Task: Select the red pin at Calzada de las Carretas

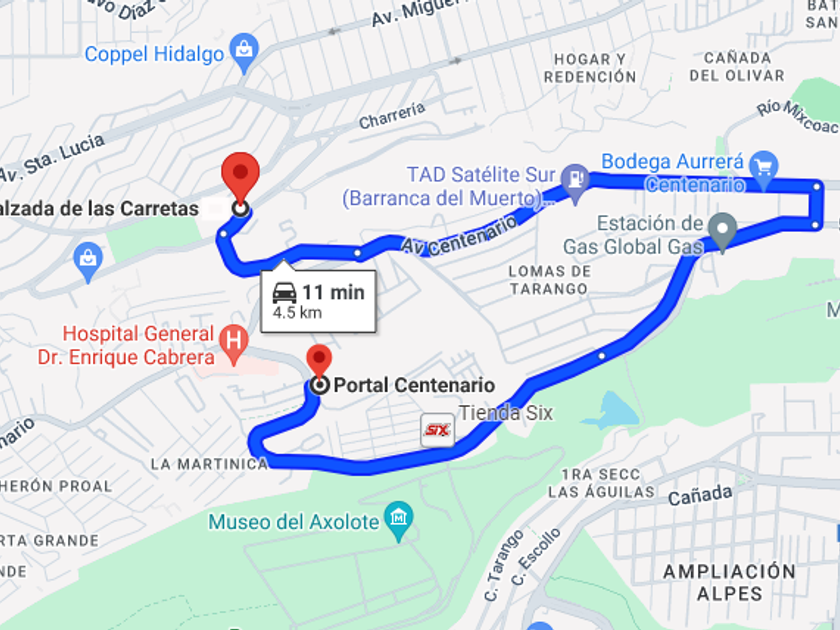Action: pyautogui.click(x=241, y=177)
